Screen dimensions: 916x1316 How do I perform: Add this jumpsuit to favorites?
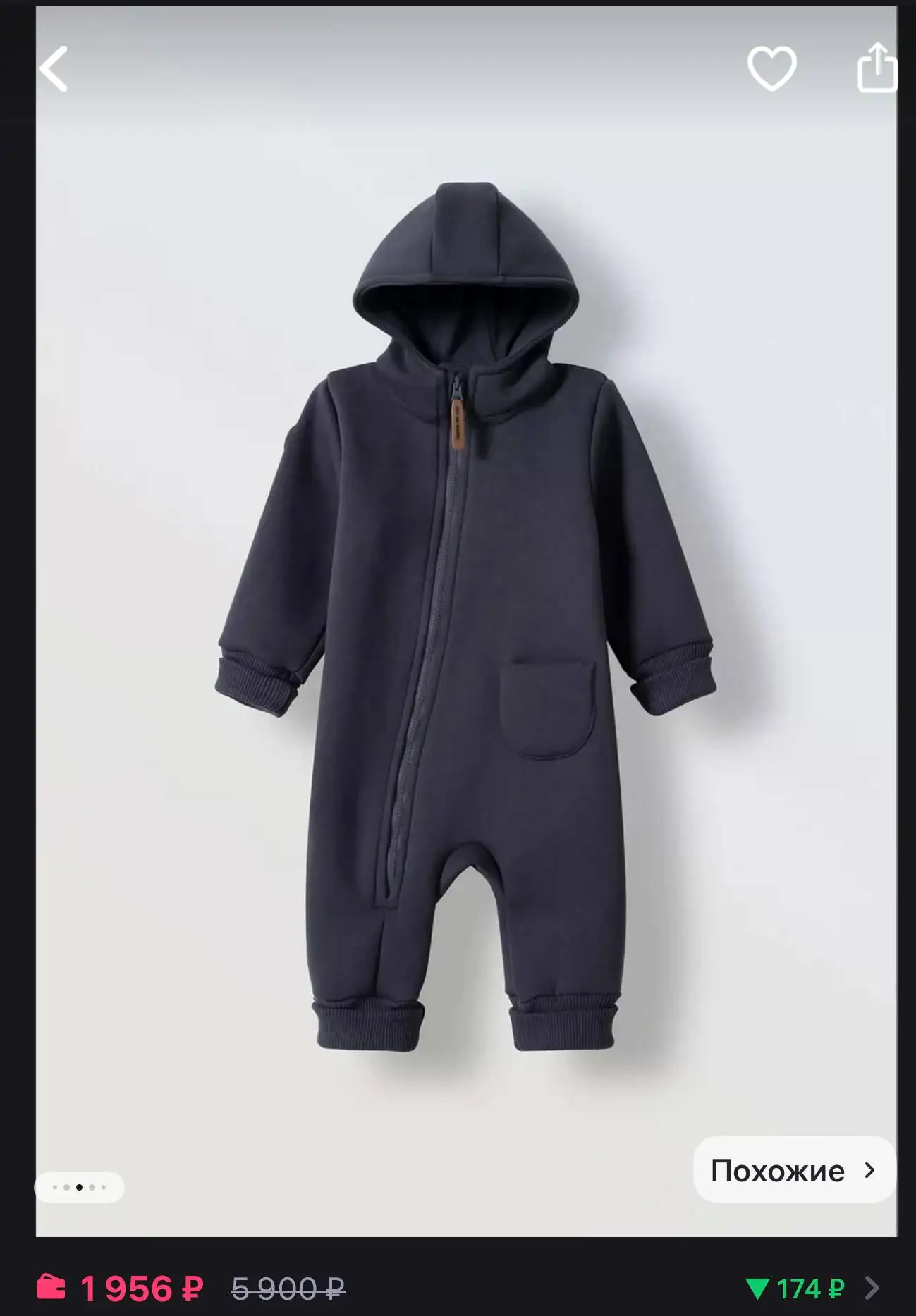point(771,68)
